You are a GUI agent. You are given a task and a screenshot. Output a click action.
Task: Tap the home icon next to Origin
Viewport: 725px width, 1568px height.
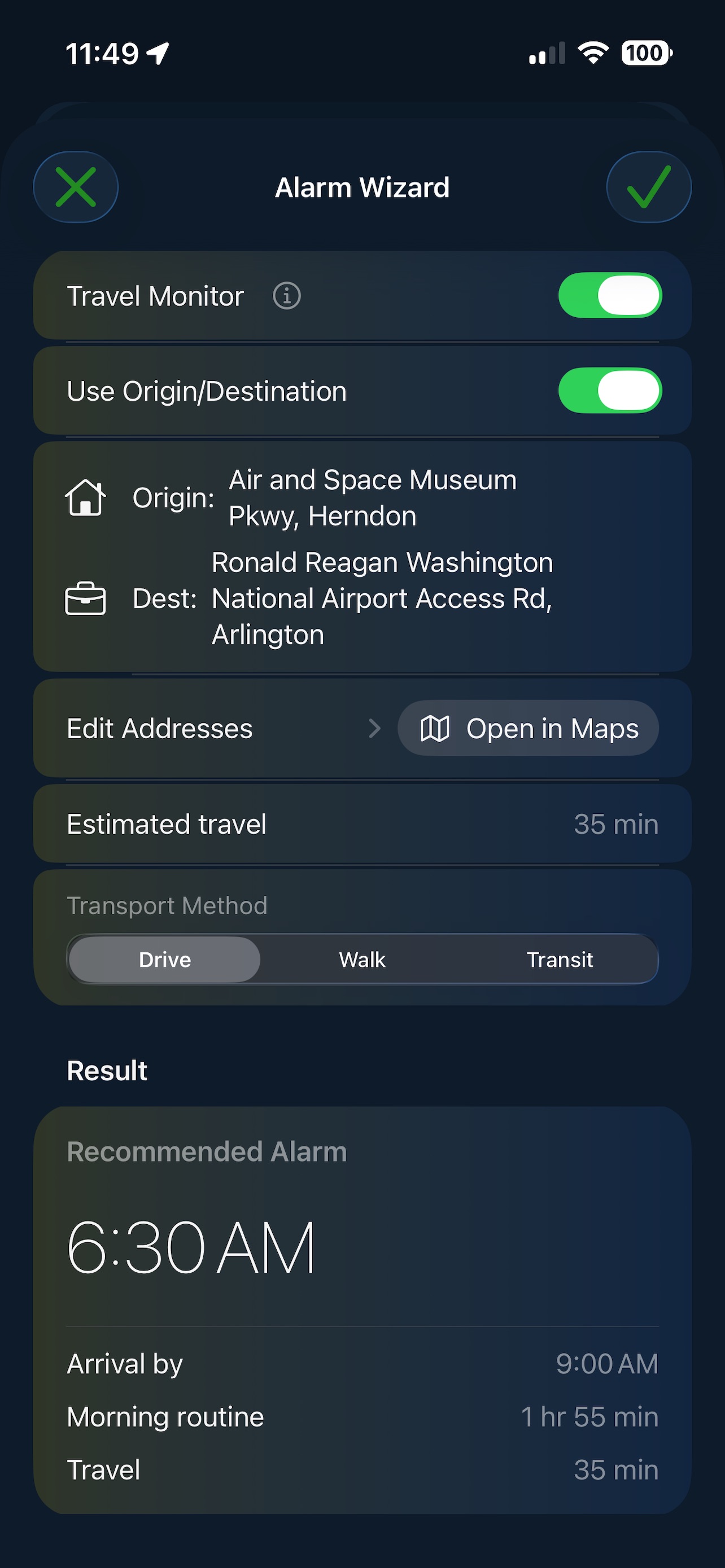(x=85, y=497)
